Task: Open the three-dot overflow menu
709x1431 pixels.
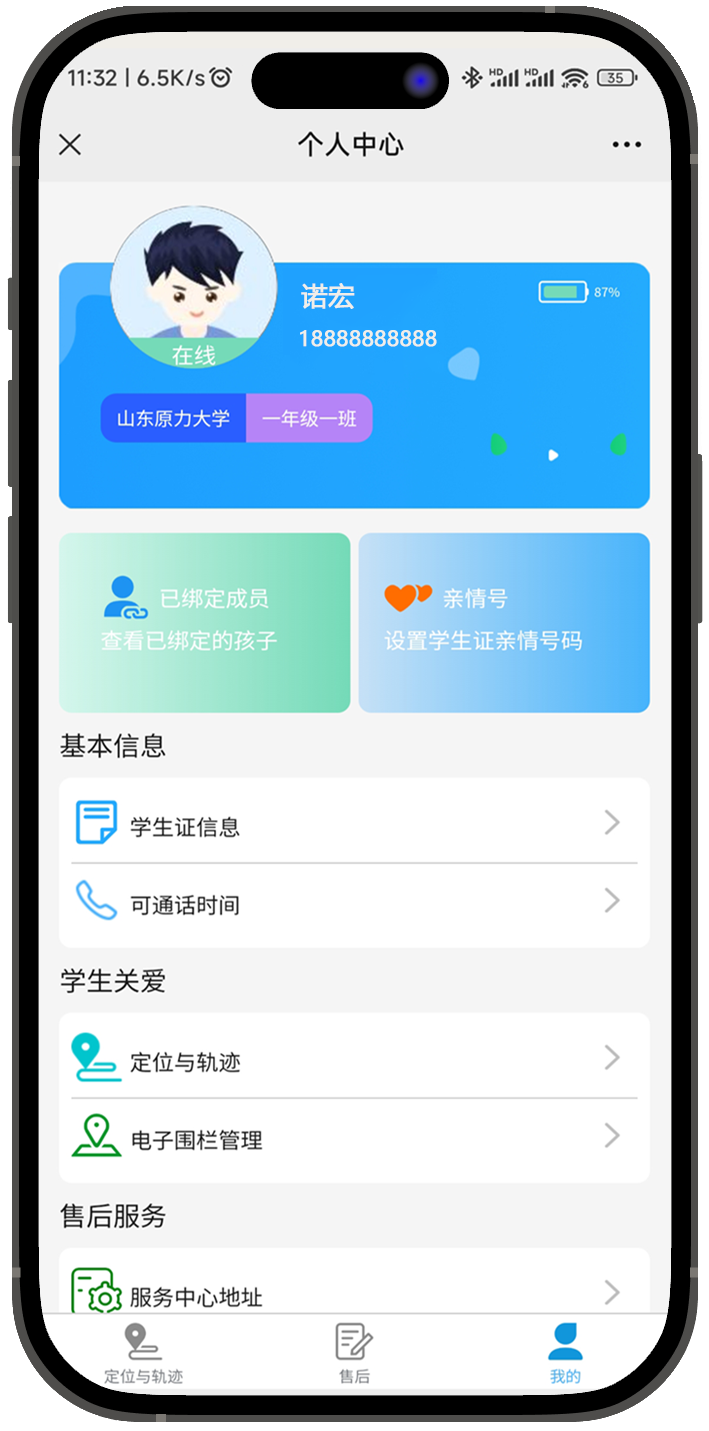Action: [627, 145]
